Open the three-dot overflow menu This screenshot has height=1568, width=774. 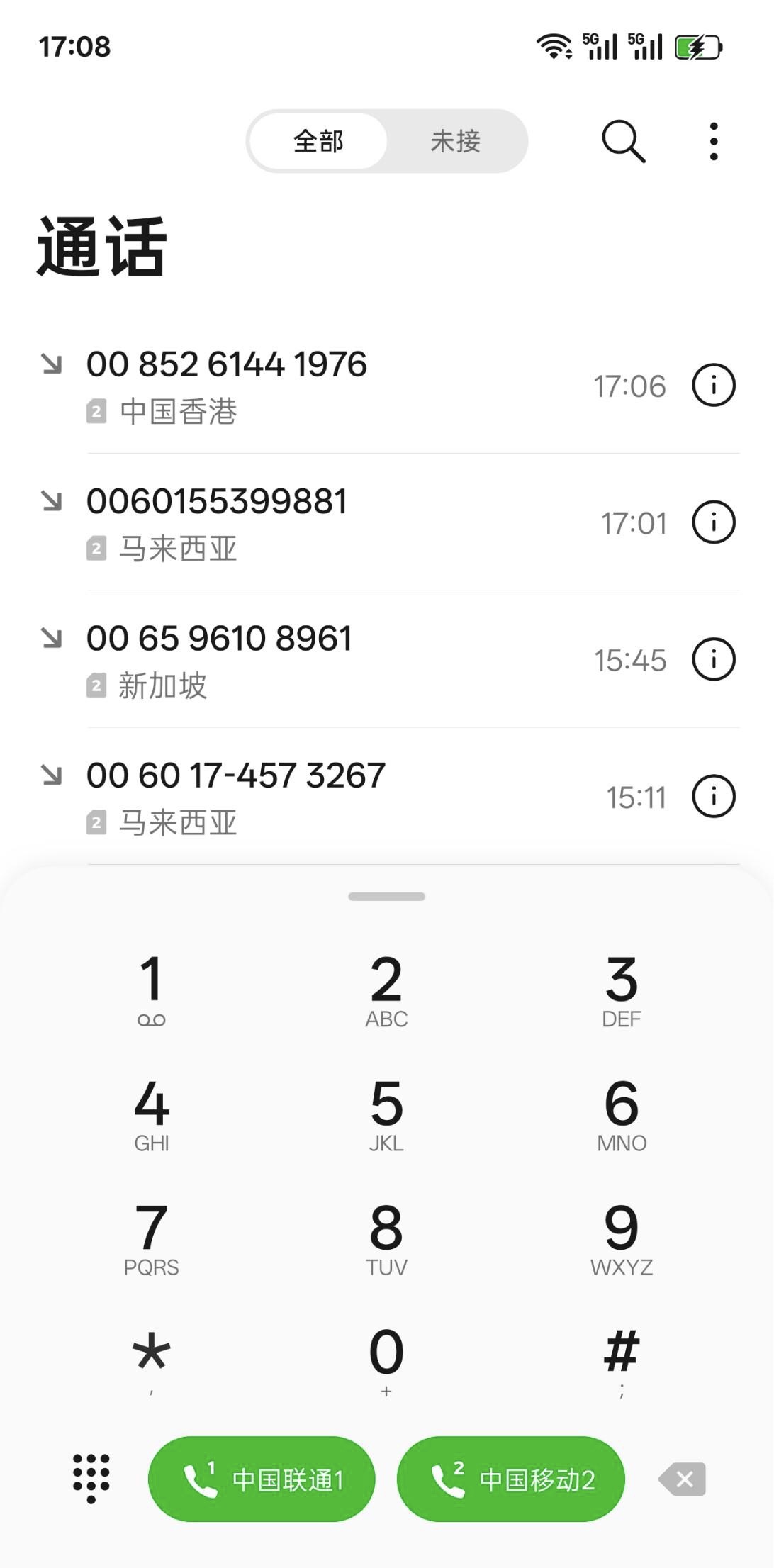(x=714, y=141)
